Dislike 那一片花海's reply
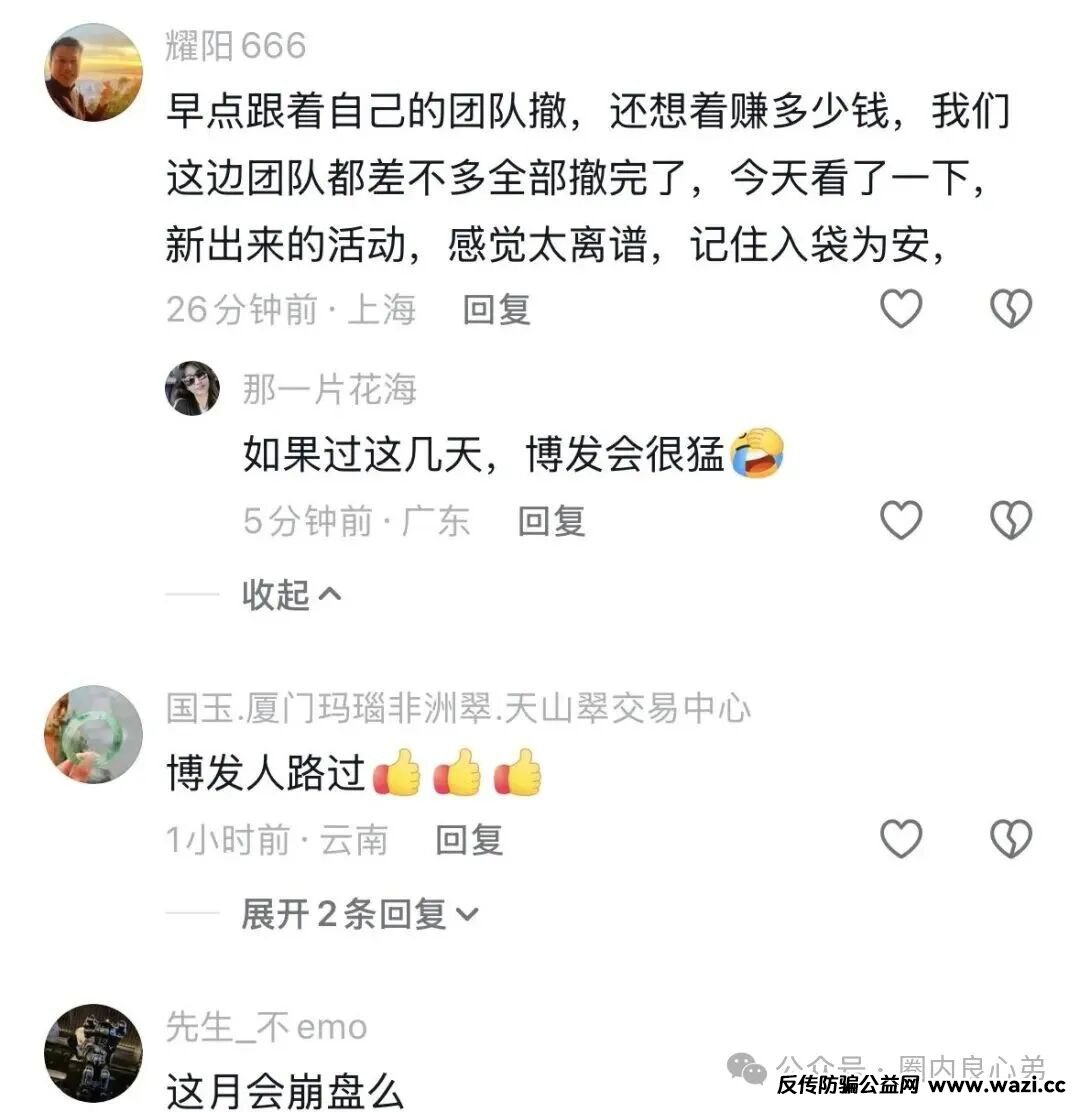Image resolution: width=1080 pixels, height=1112 pixels. tap(1010, 520)
